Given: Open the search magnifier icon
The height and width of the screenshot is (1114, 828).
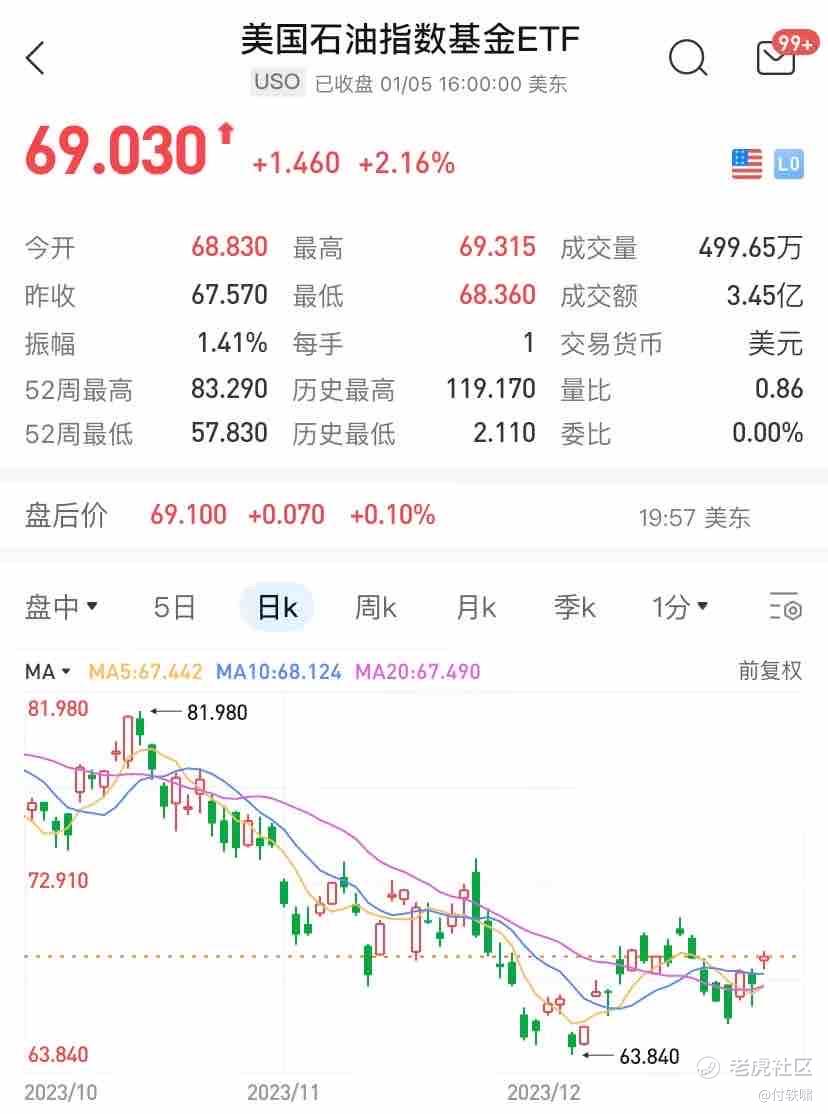Looking at the screenshot, I should pyautogui.click(x=687, y=58).
